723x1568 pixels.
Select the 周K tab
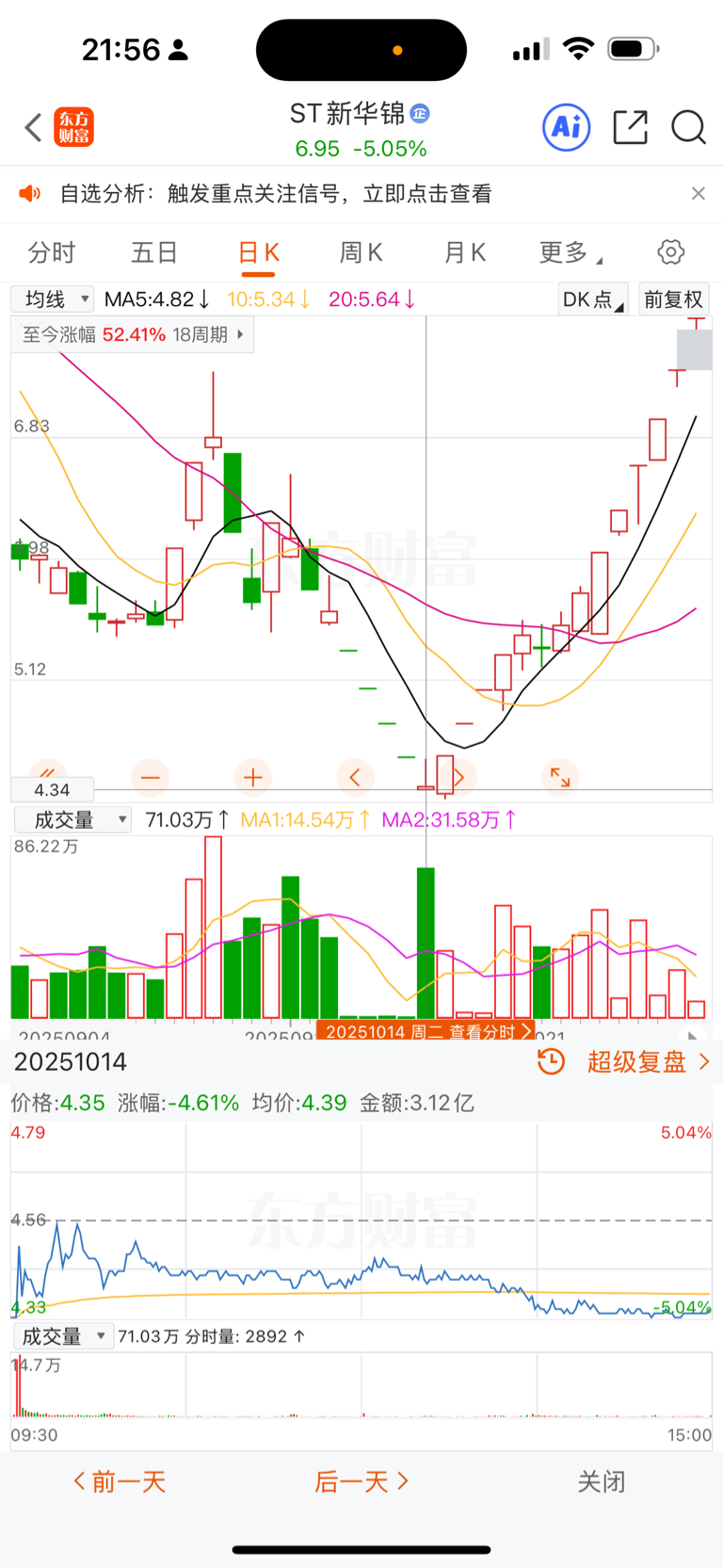point(361,252)
